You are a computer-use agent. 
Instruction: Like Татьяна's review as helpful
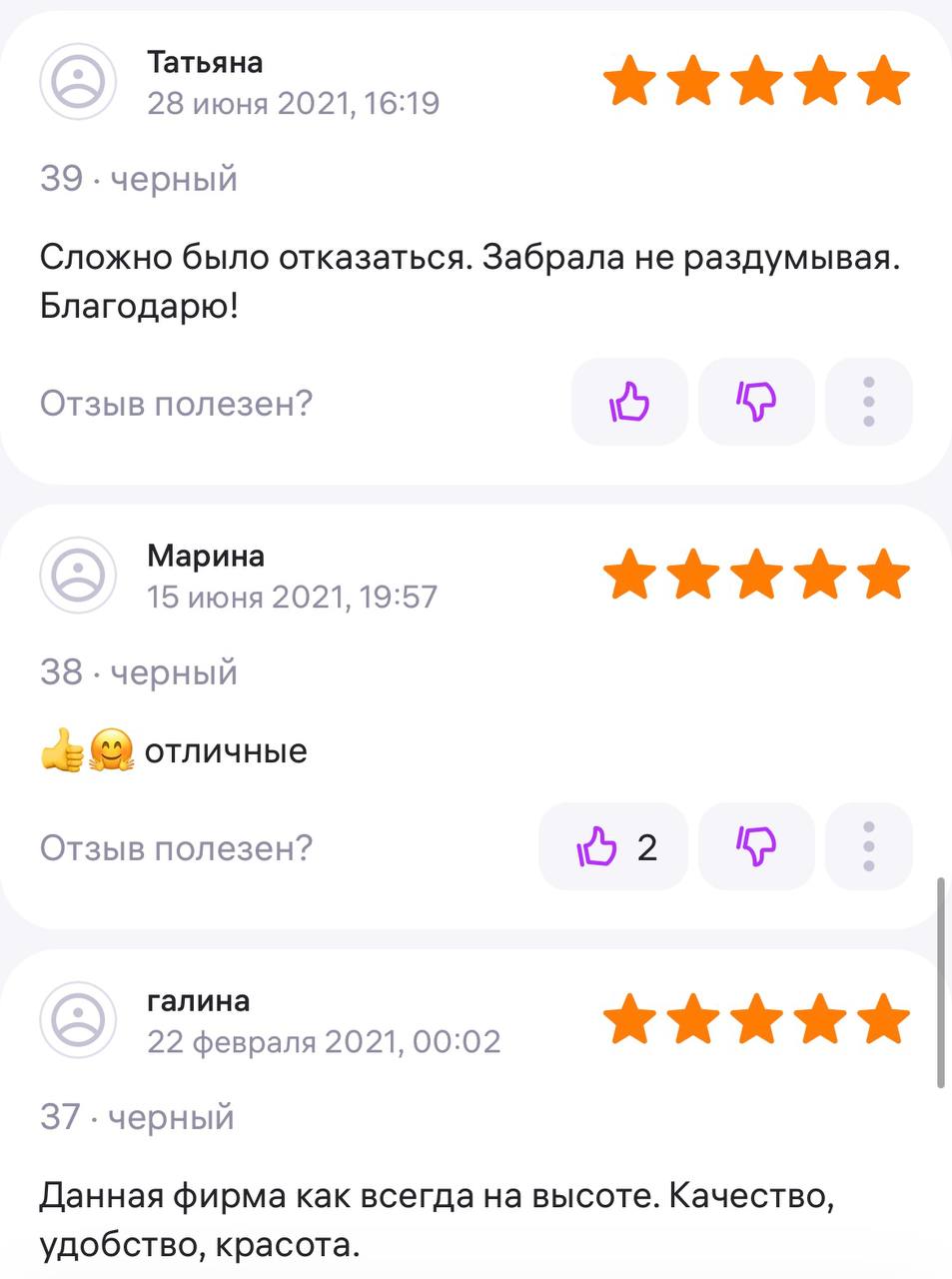point(629,403)
